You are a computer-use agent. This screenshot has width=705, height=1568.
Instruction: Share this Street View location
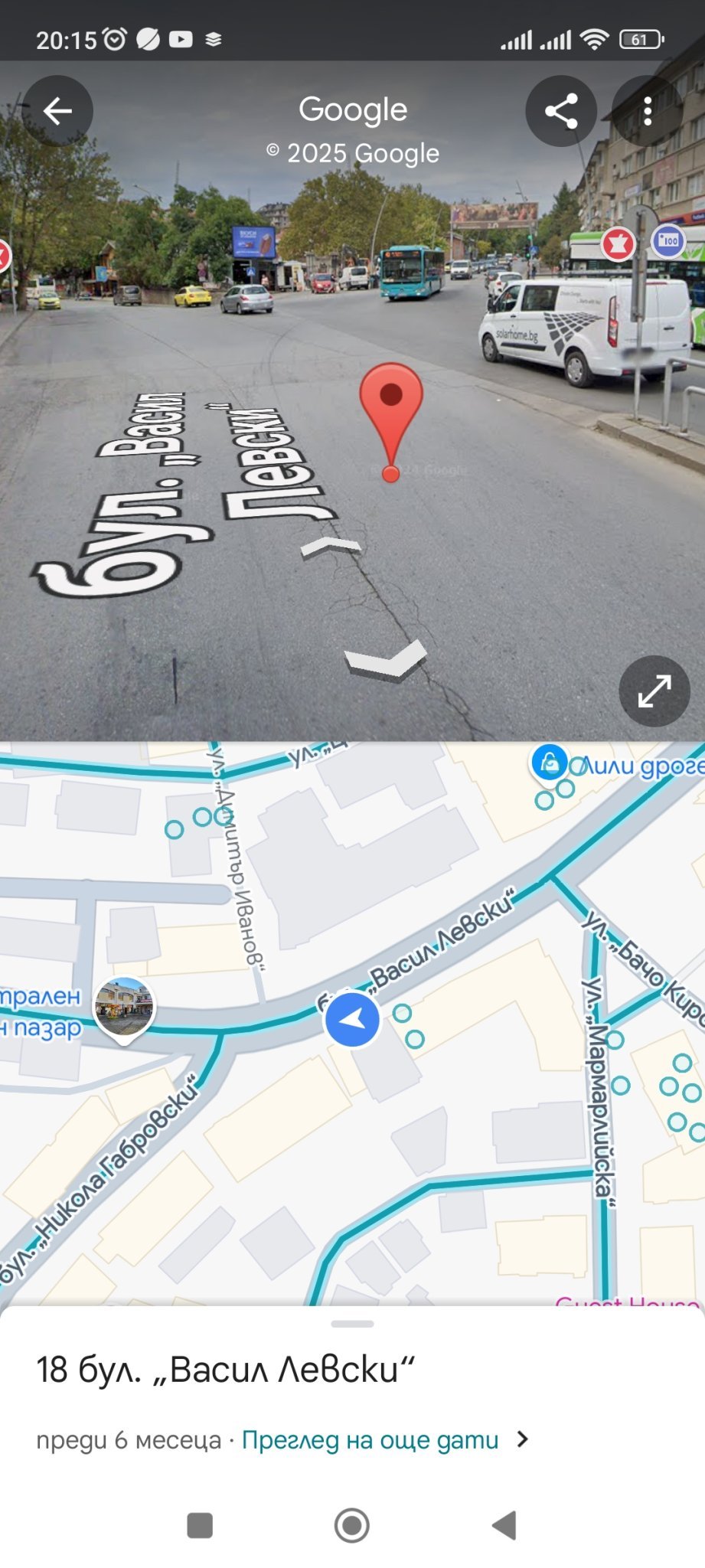(561, 112)
